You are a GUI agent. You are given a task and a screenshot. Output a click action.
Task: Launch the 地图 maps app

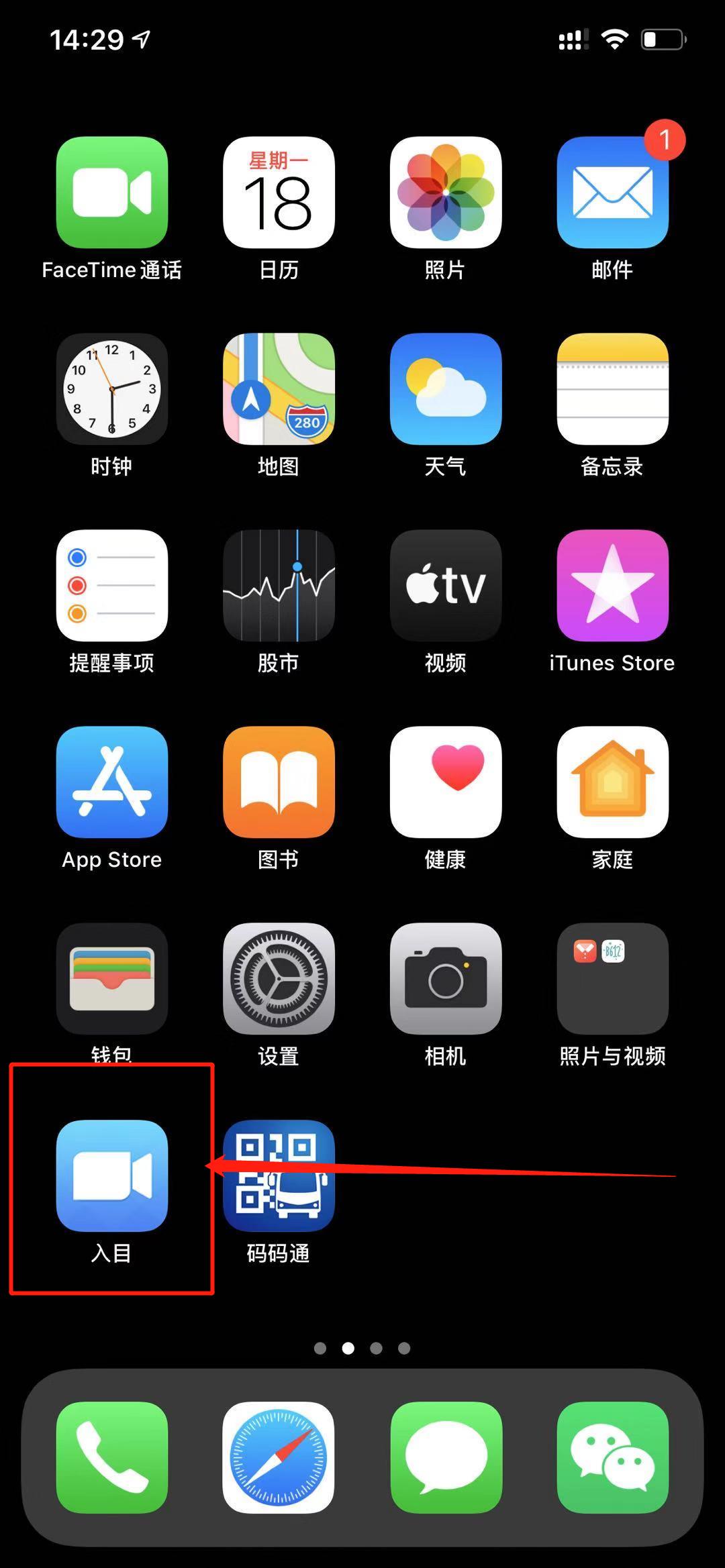tap(279, 389)
